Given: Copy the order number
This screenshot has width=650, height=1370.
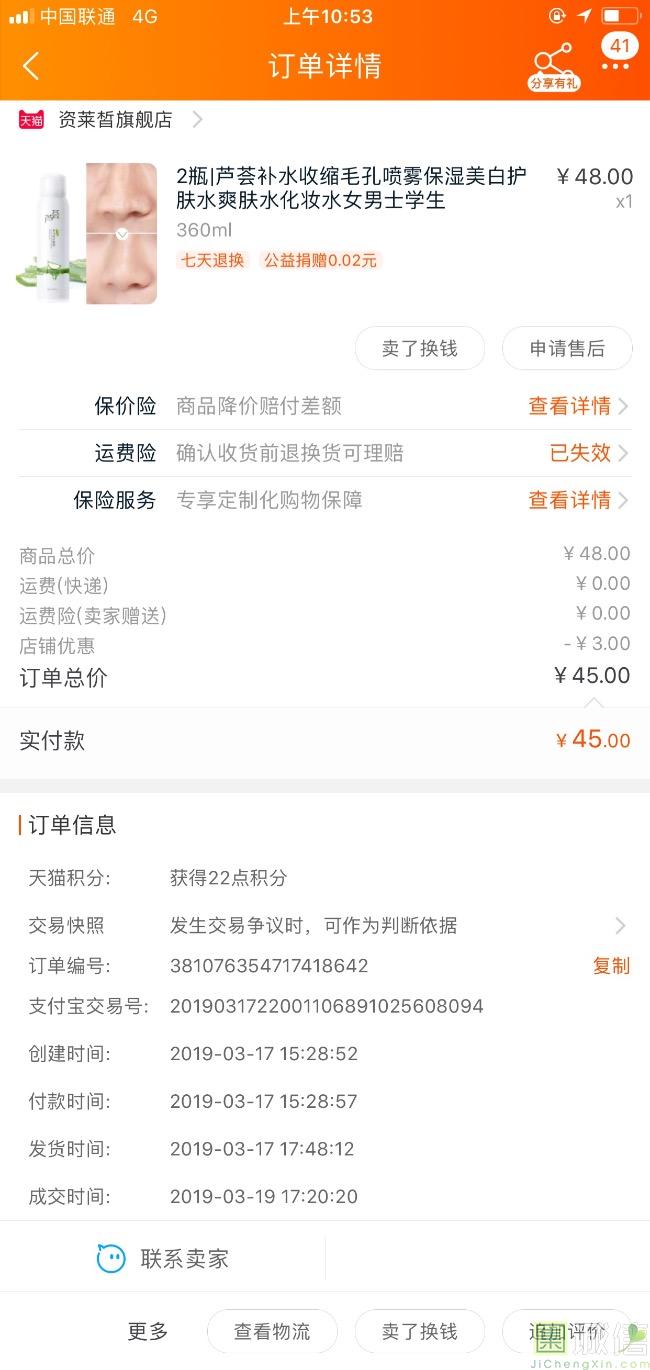Looking at the screenshot, I should point(611,966).
